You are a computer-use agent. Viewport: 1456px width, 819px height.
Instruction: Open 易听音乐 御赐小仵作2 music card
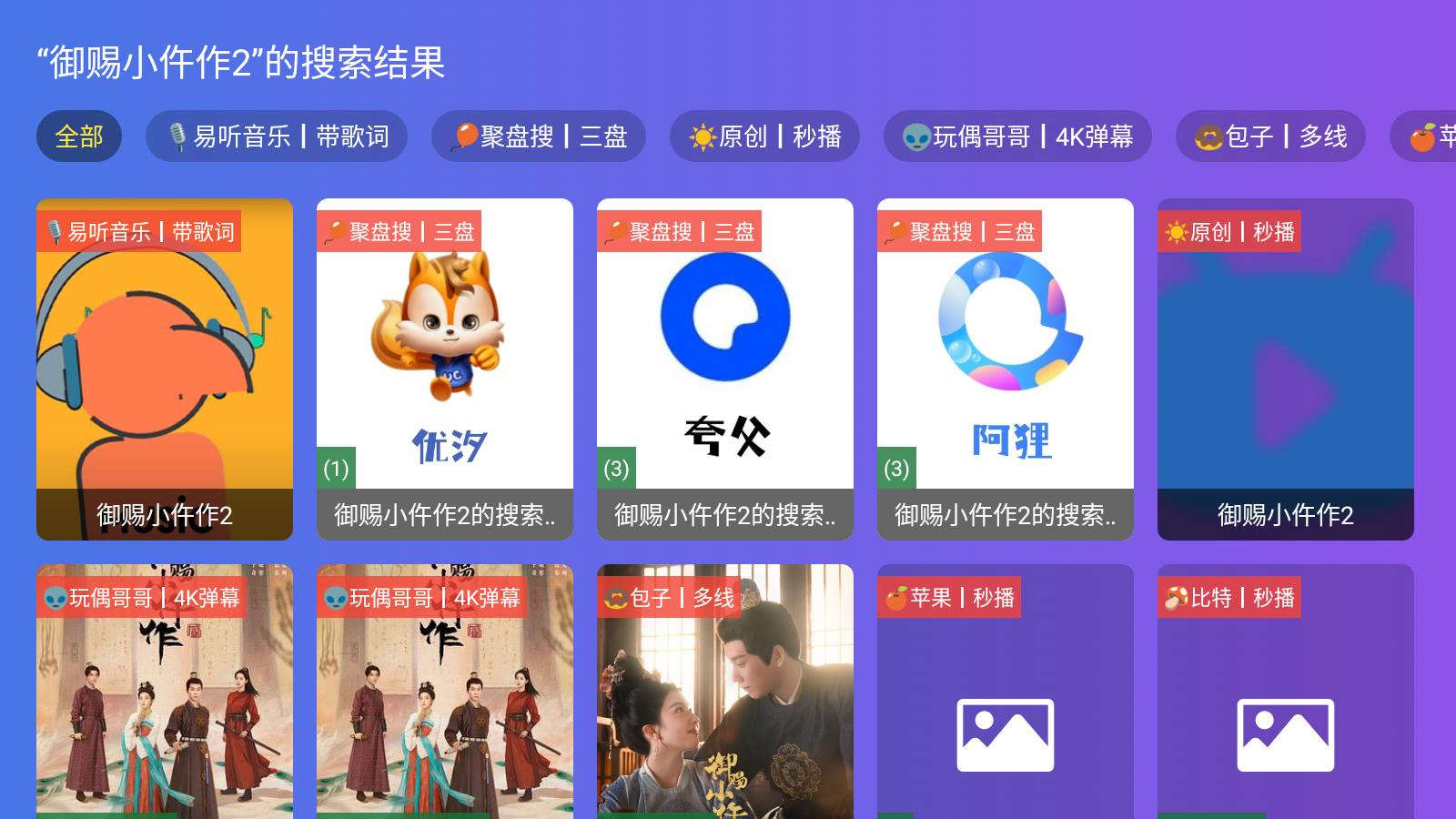tap(165, 369)
